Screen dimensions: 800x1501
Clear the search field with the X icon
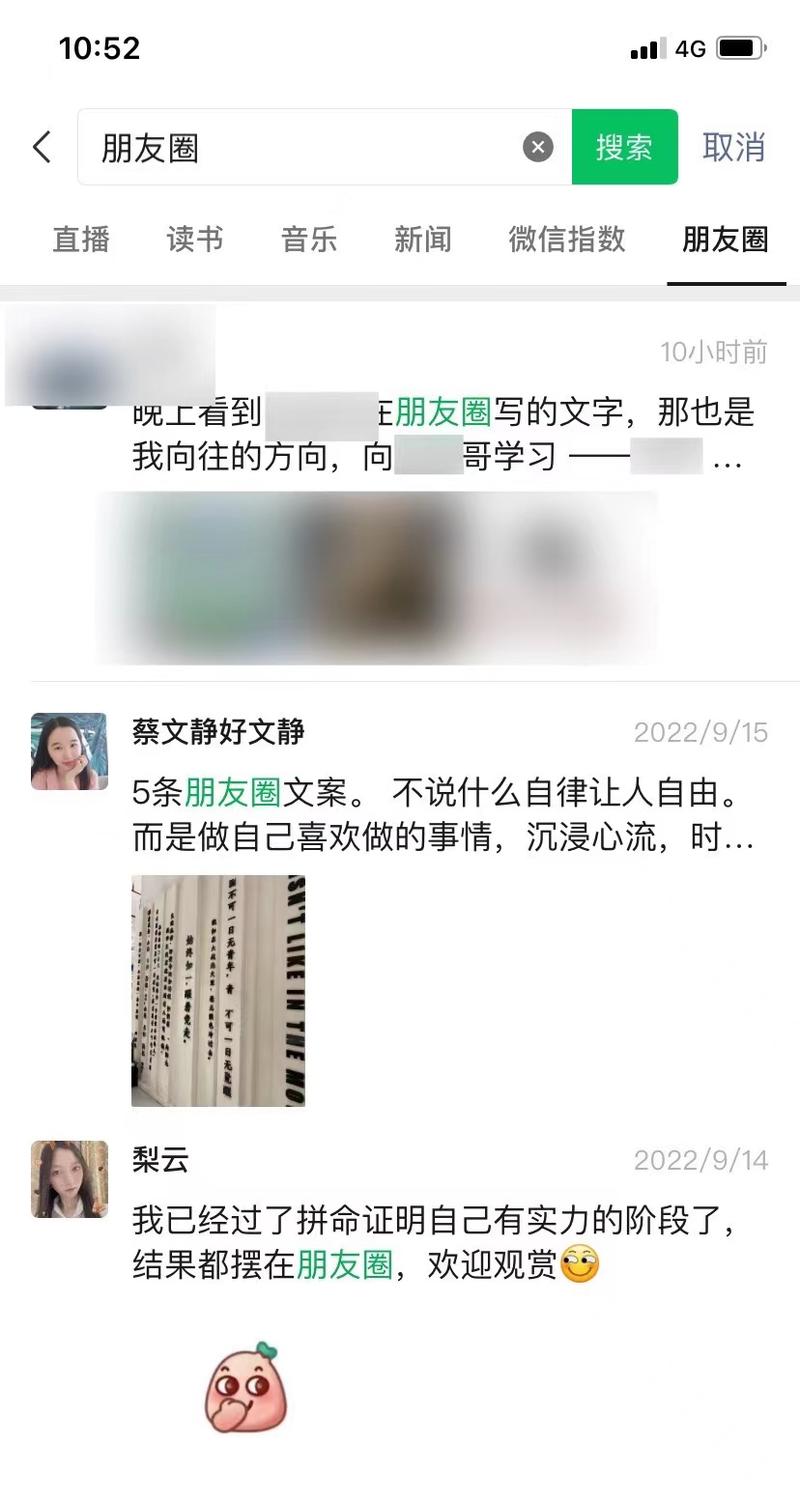pos(538,147)
